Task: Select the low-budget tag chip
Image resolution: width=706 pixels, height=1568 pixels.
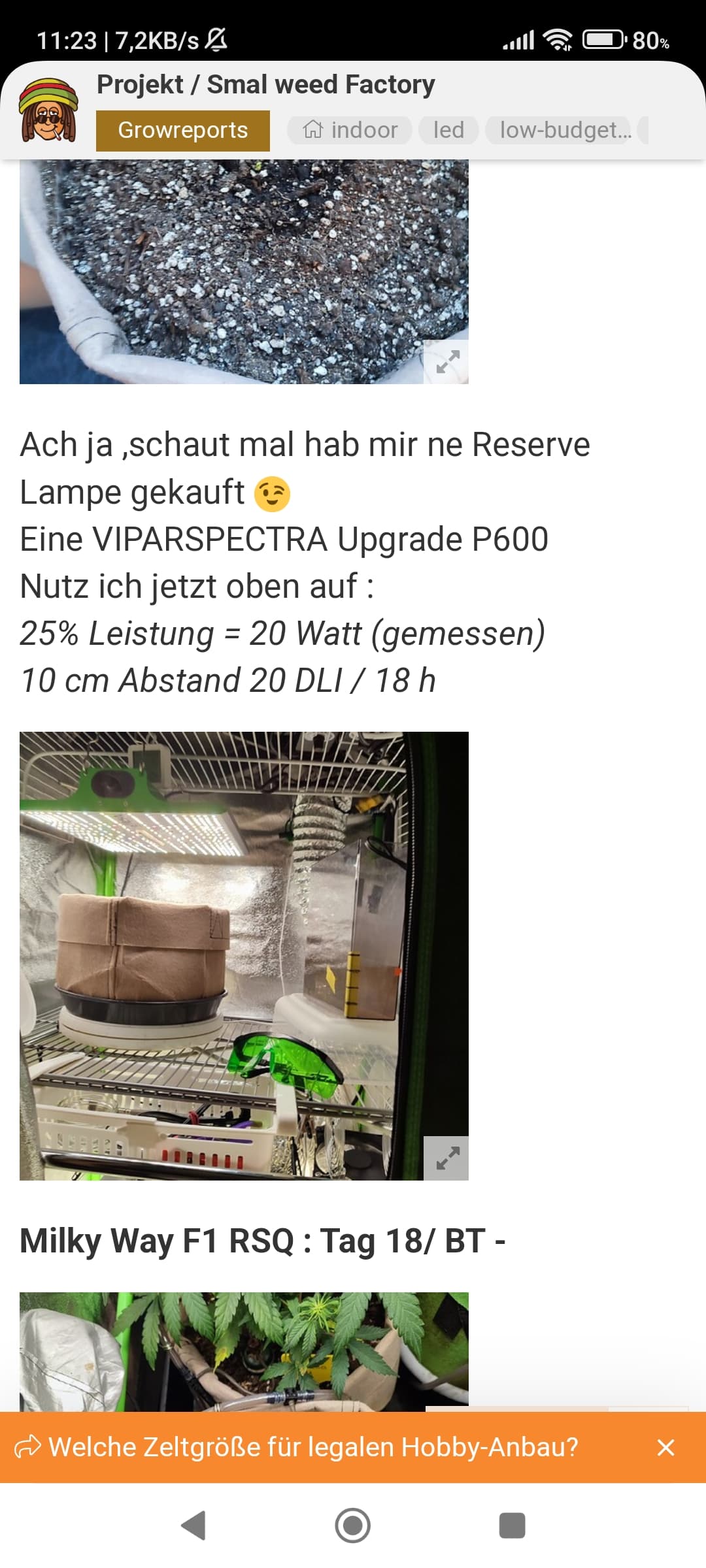Action: click(559, 130)
